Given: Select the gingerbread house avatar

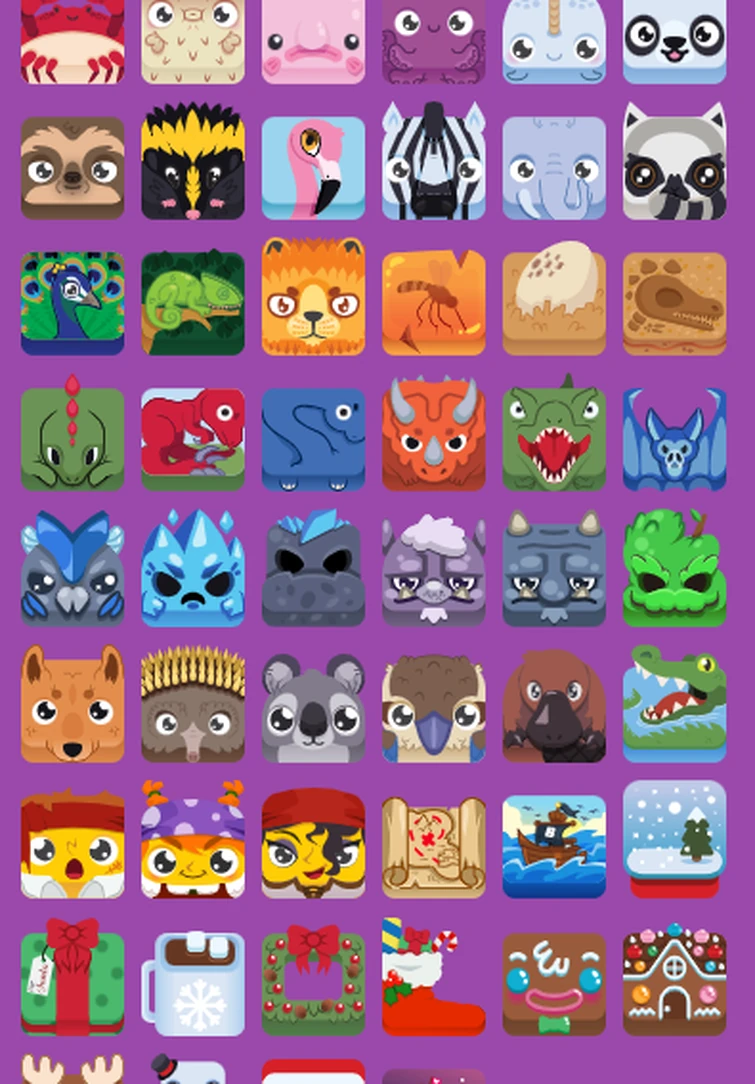Looking at the screenshot, I should 674,982.
